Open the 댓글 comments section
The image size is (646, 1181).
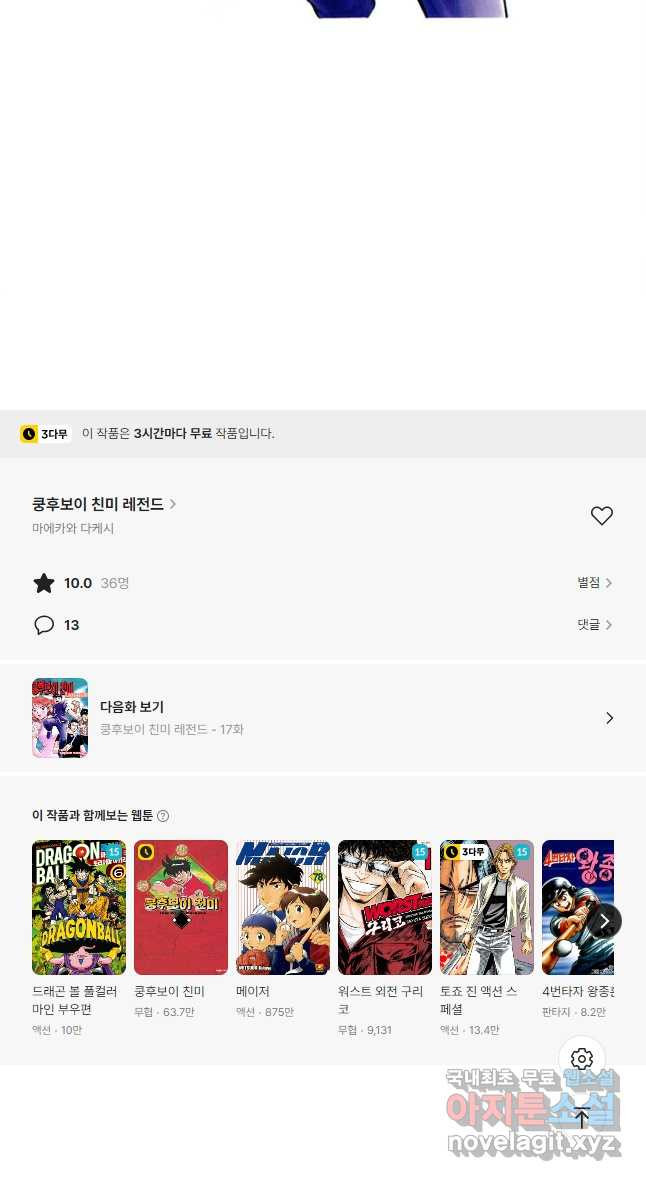(594, 625)
